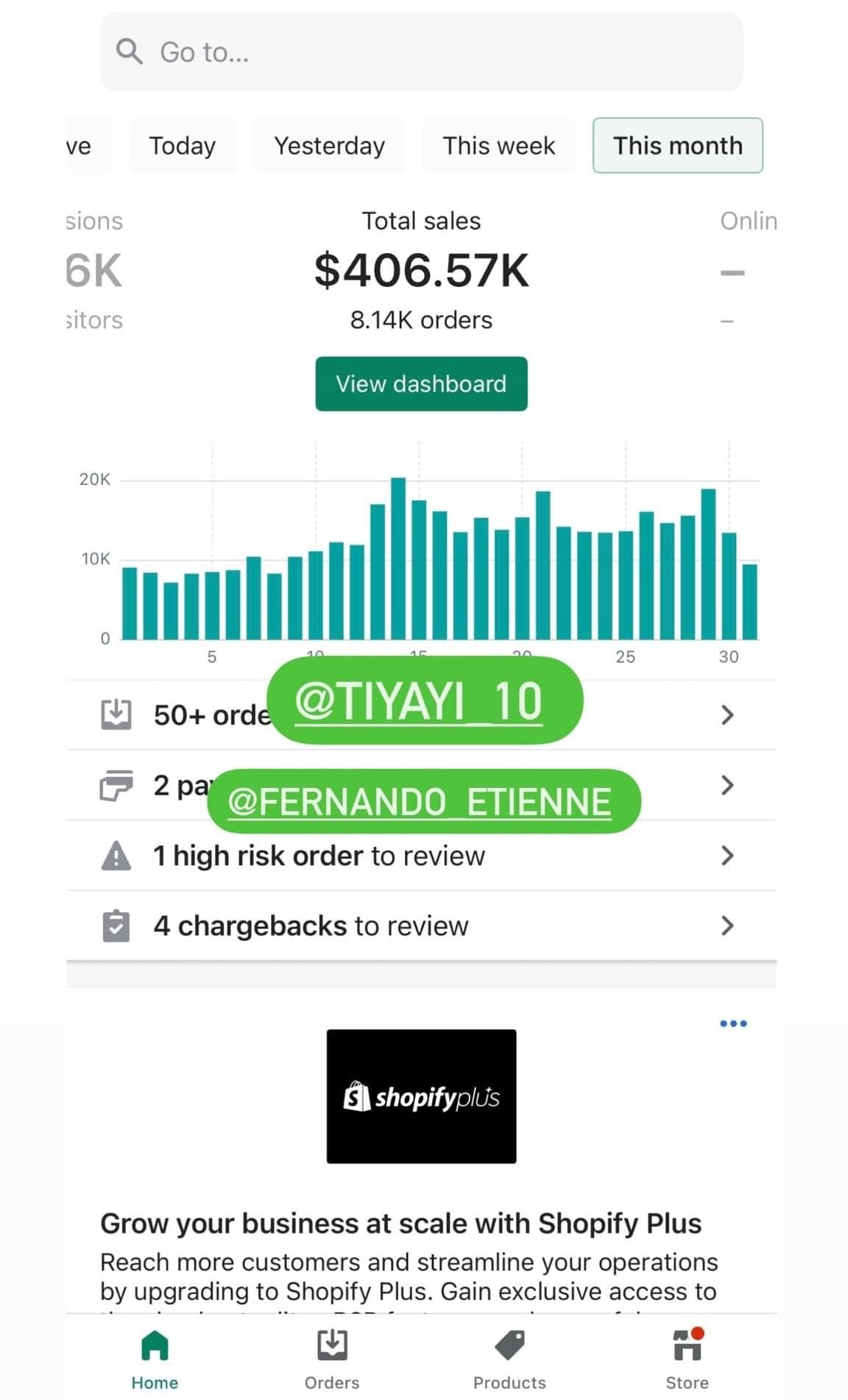This screenshot has height=1400, width=848.
Task: Select the This month filter
Action: (677, 146)
